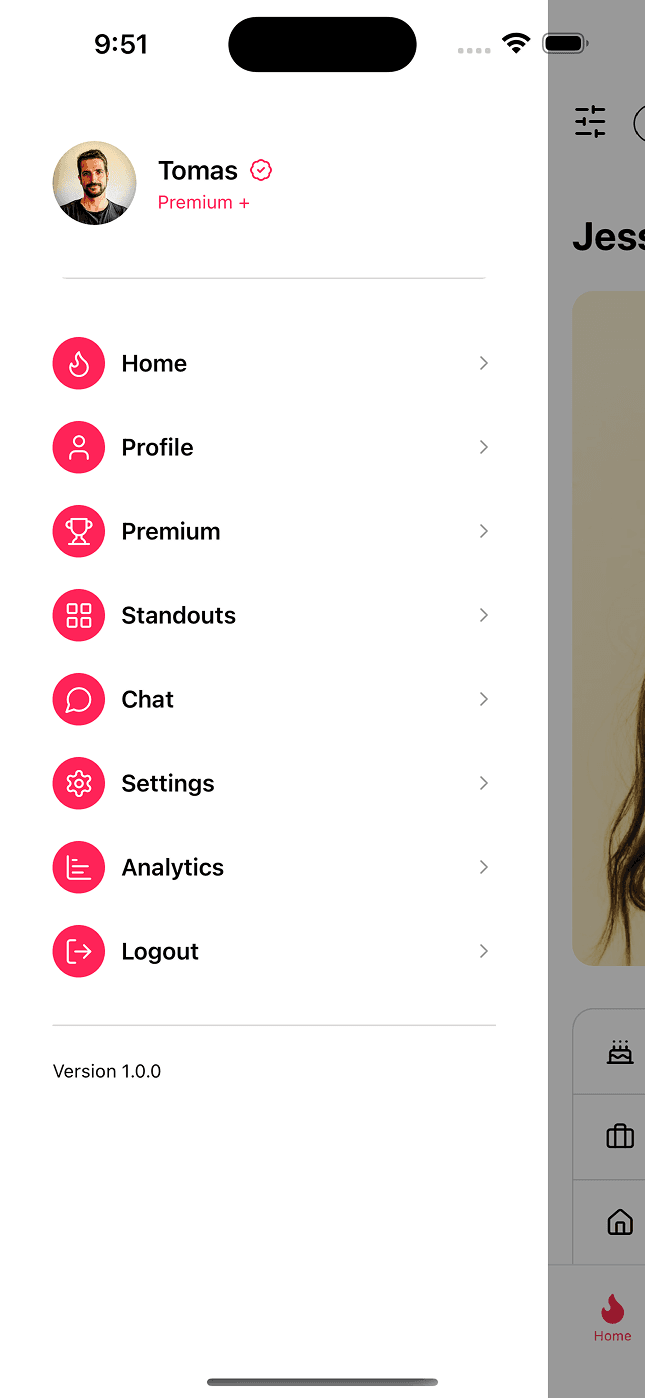Open the filter sliders icon
The image size is (645, 1398).
pos(590,122)
